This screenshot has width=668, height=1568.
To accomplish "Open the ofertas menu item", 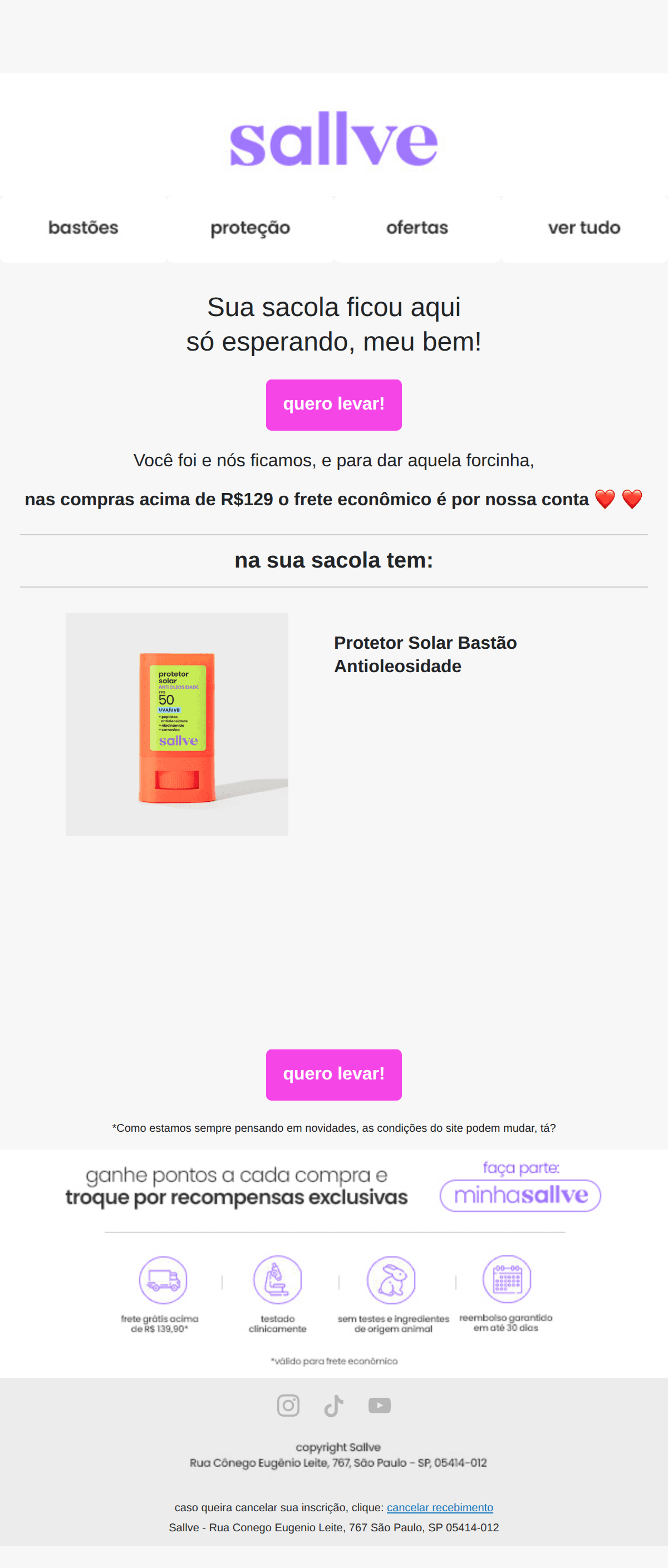I will 416,228.
